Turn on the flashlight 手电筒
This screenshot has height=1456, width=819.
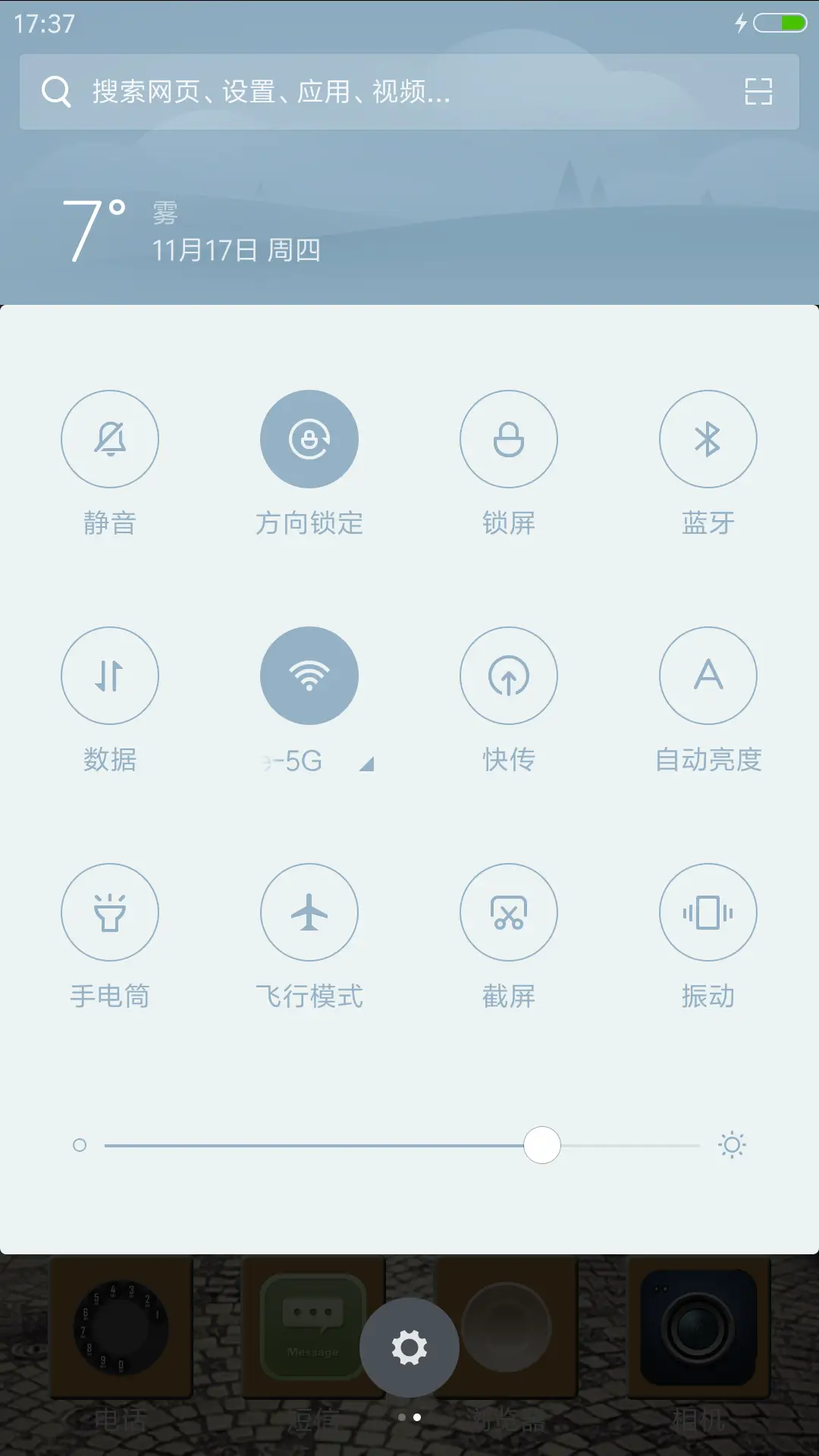110,912
